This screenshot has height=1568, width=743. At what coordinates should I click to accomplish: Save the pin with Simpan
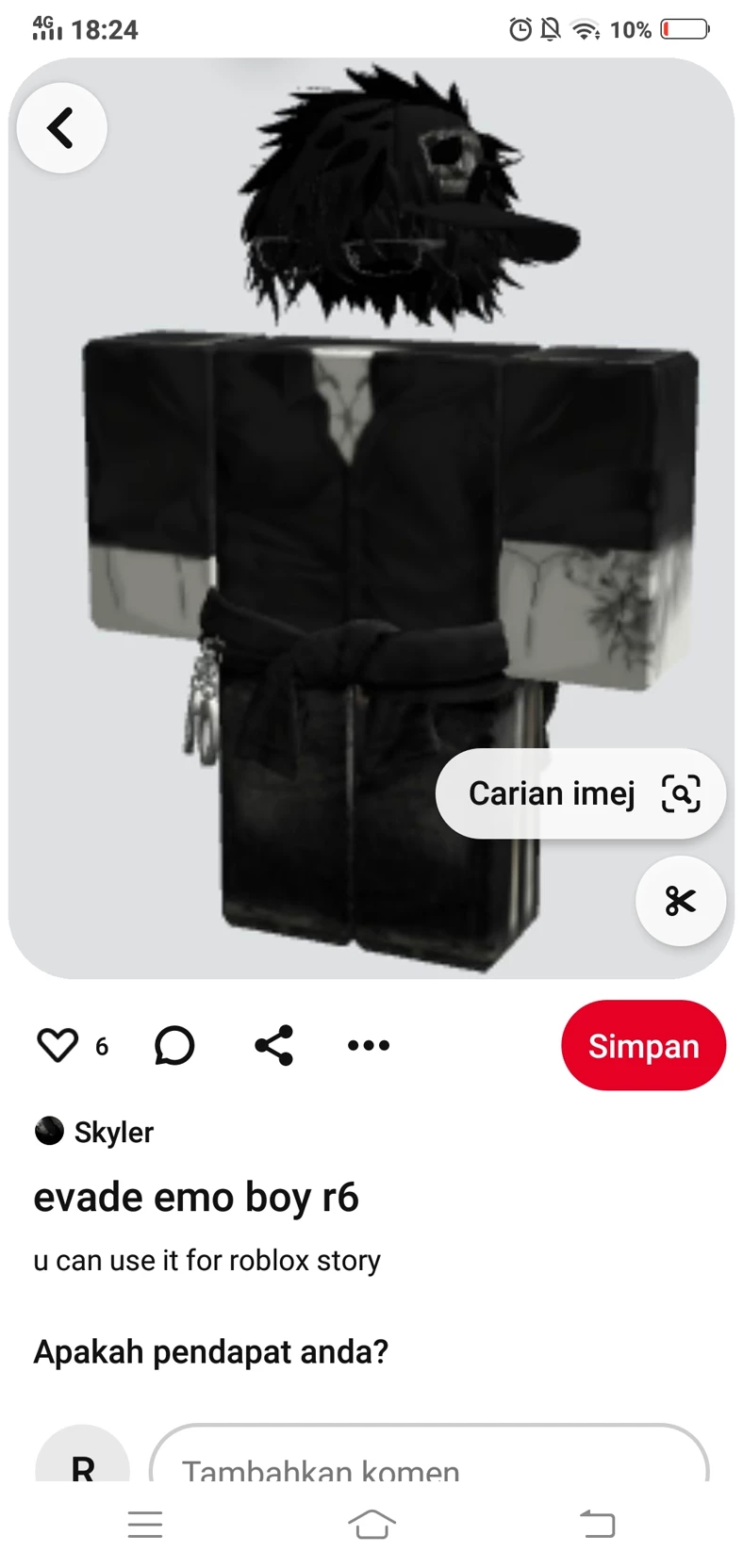click(643, 1045)
